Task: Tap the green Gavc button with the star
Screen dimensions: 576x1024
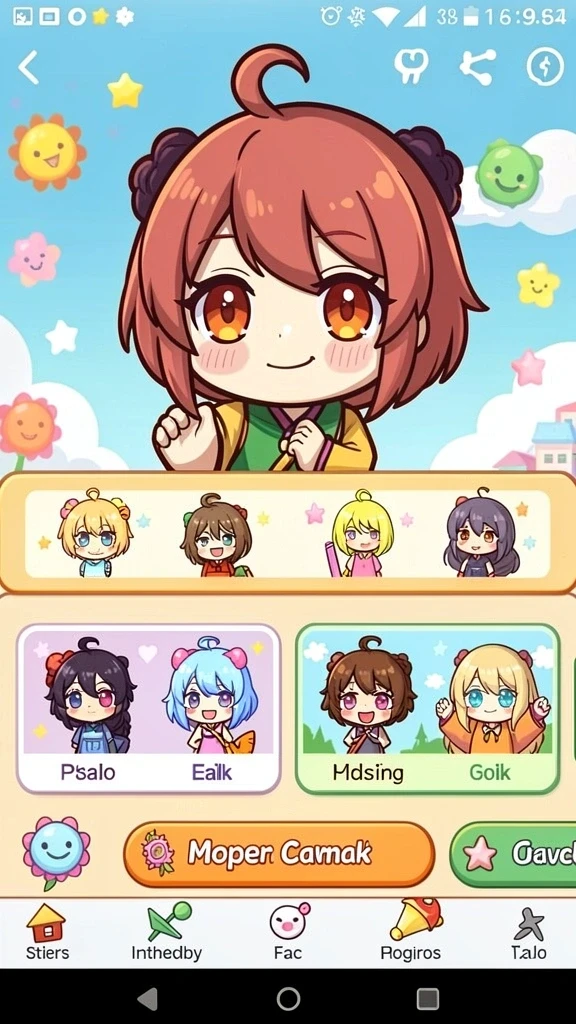Action: click(x=513, y=854)
